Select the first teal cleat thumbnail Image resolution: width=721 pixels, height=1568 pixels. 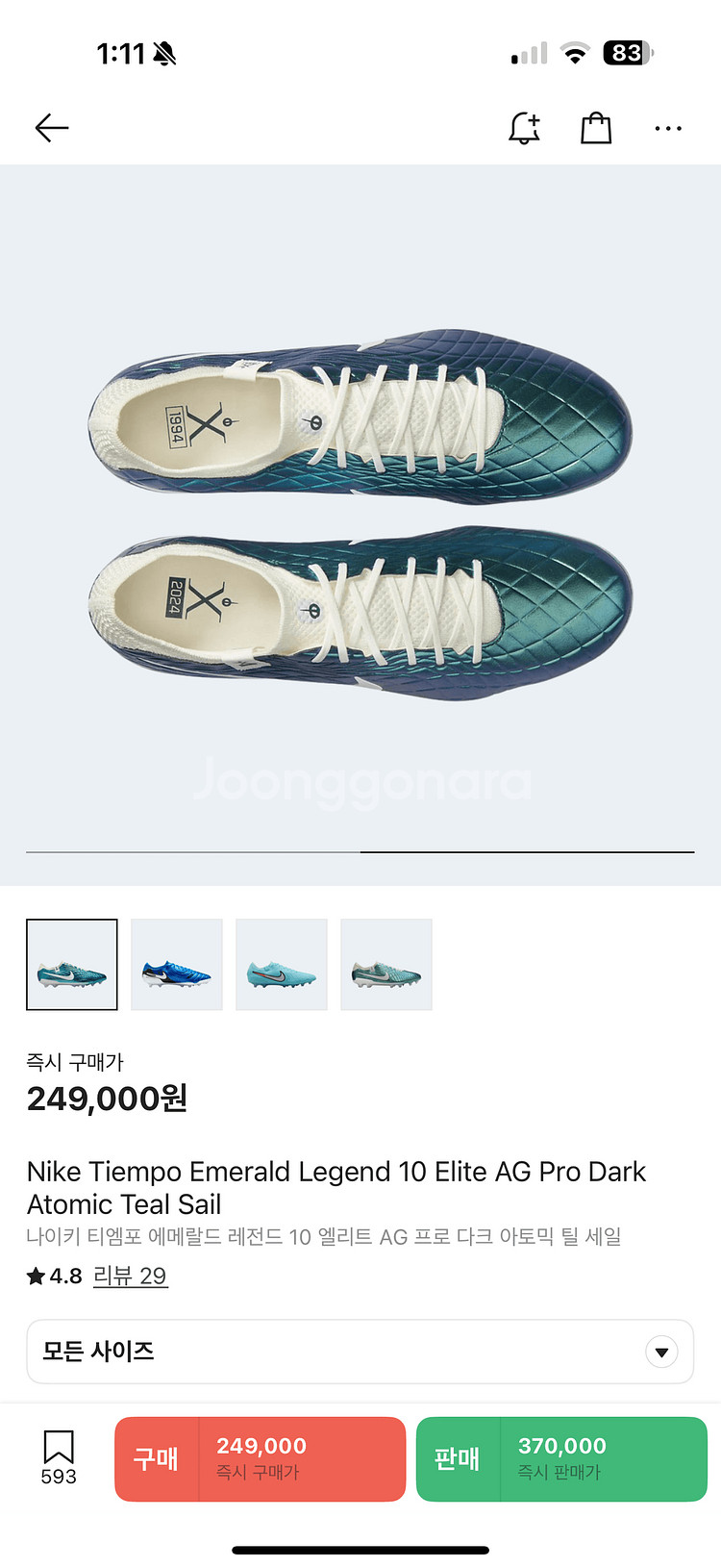pos(72,965)
